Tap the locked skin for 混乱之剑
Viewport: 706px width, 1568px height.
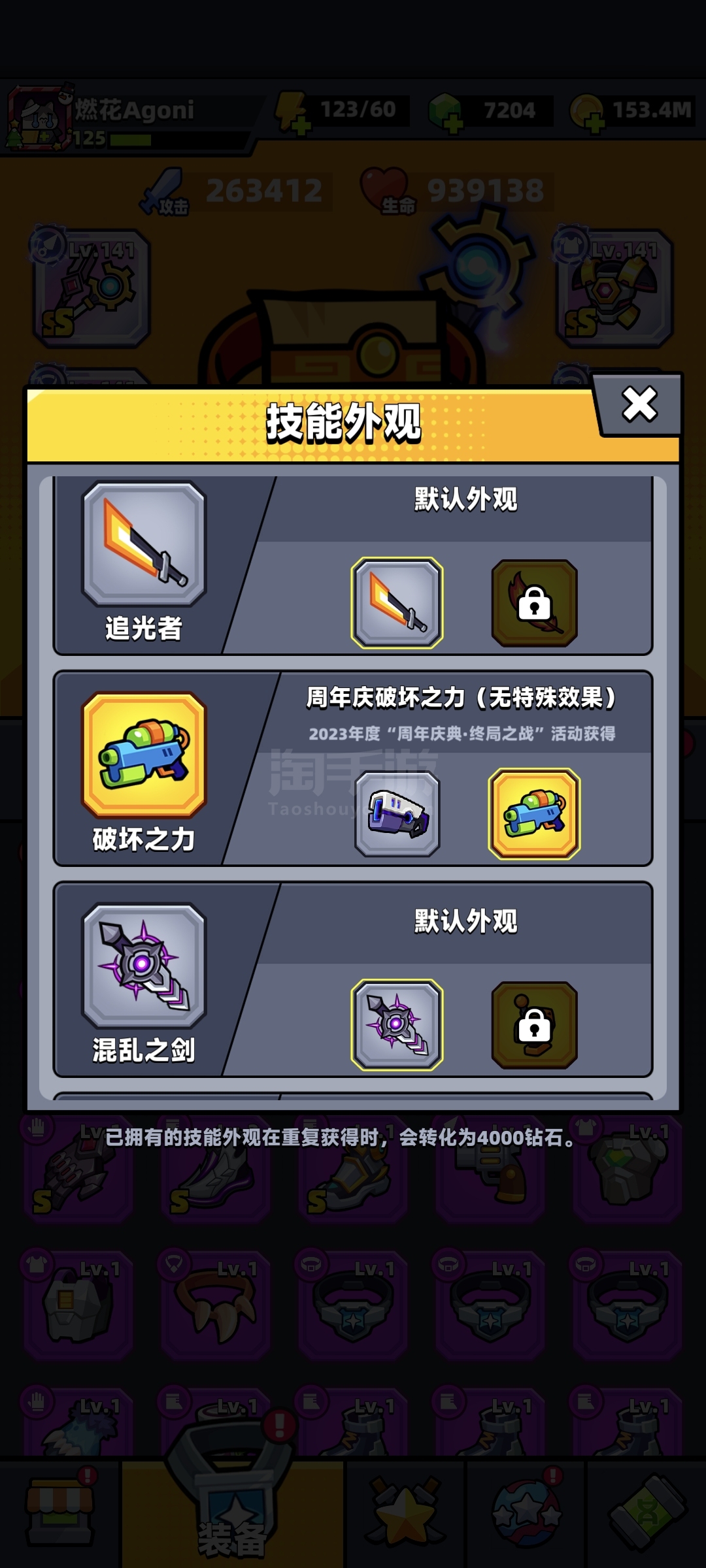click(534, 1024)
